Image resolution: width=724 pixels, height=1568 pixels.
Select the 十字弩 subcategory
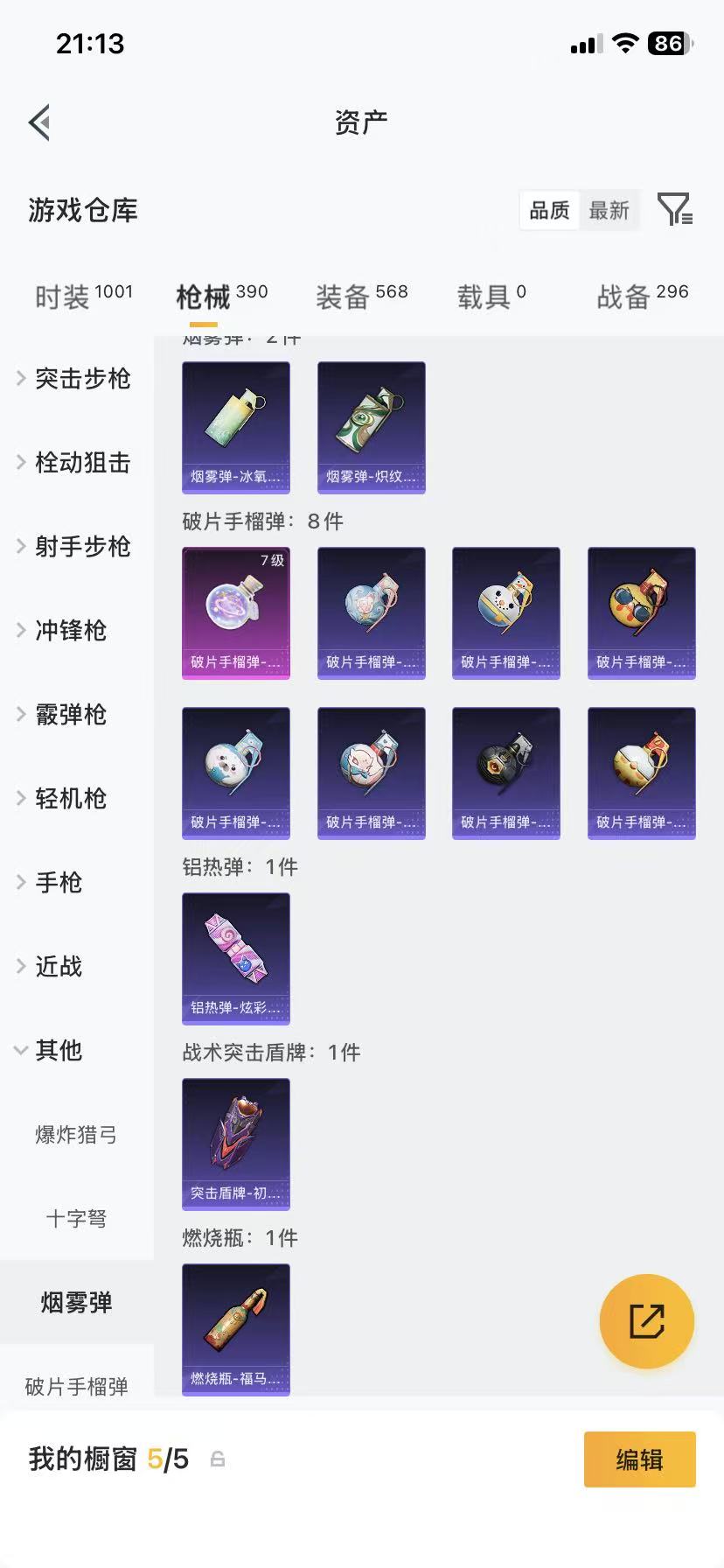77,1218
